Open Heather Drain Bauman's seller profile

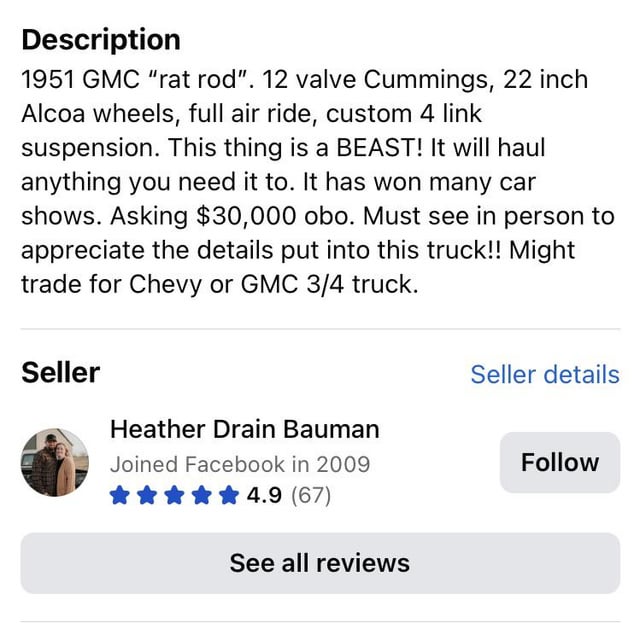click(244, 430)
